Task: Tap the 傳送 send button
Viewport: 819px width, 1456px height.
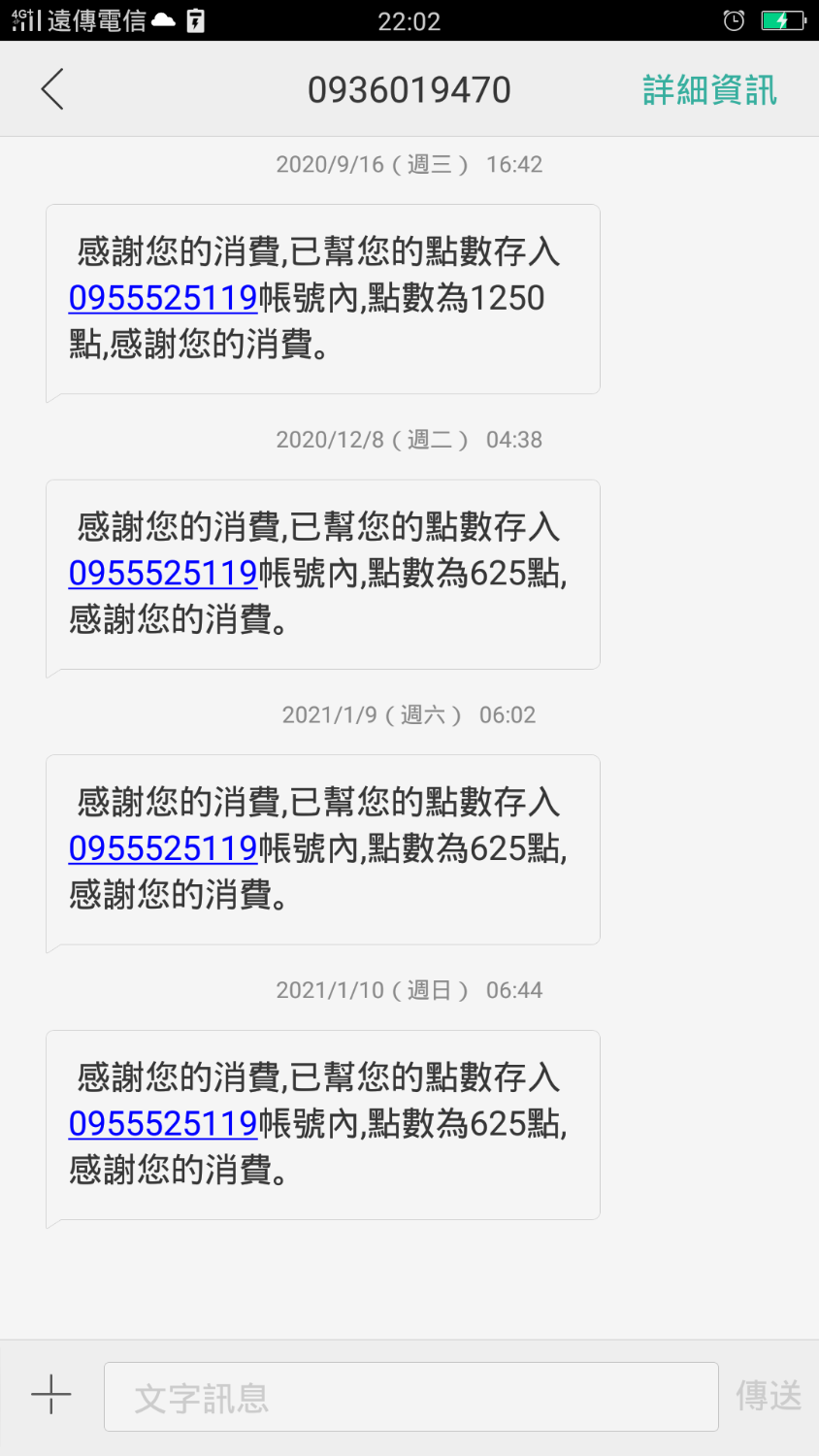Action: pos(769,1396)
